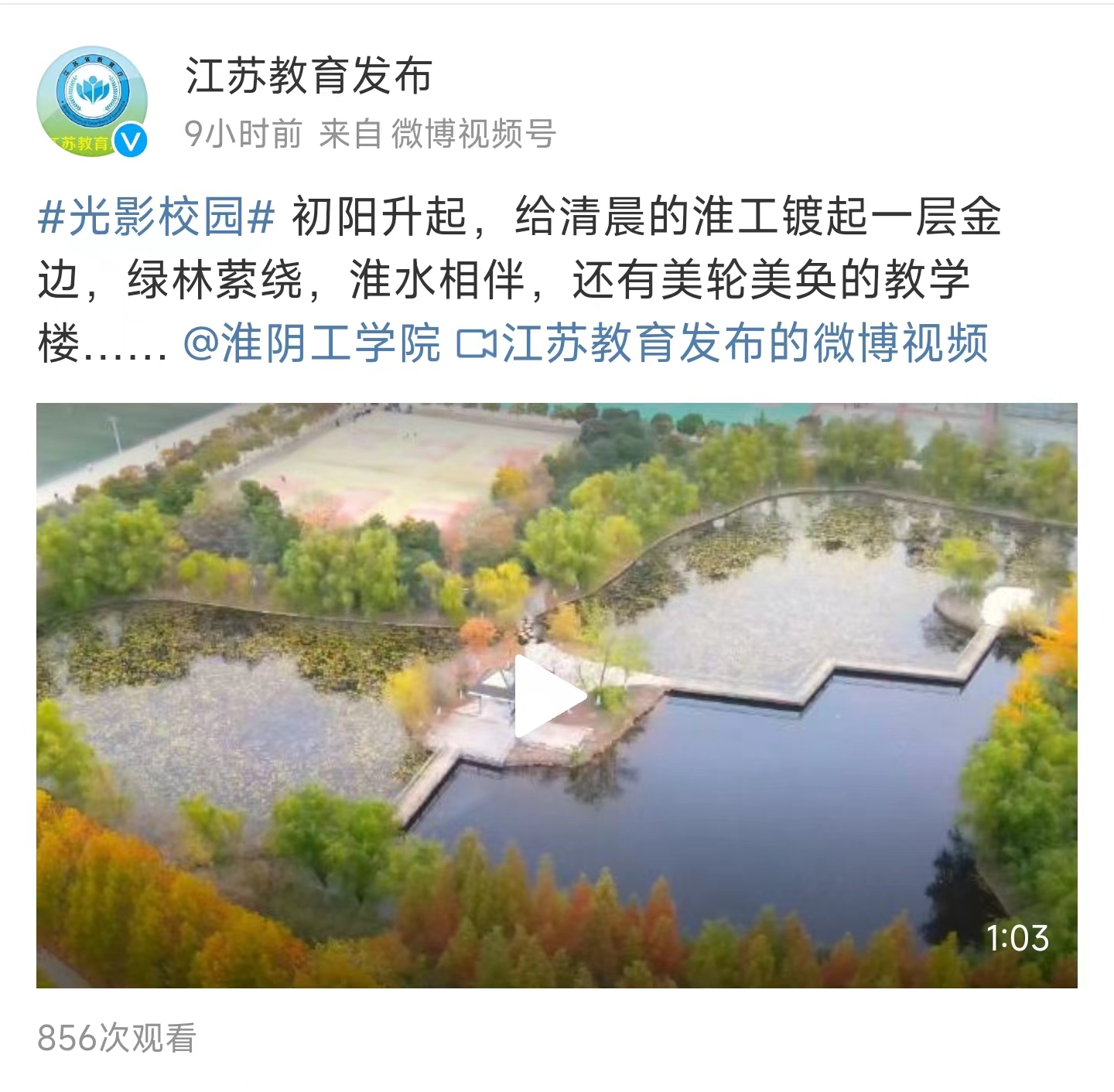This screenshot has height=1092, width=1114.
Task: Open the 微博视频号 source link
Action: [x=473, y=134]
